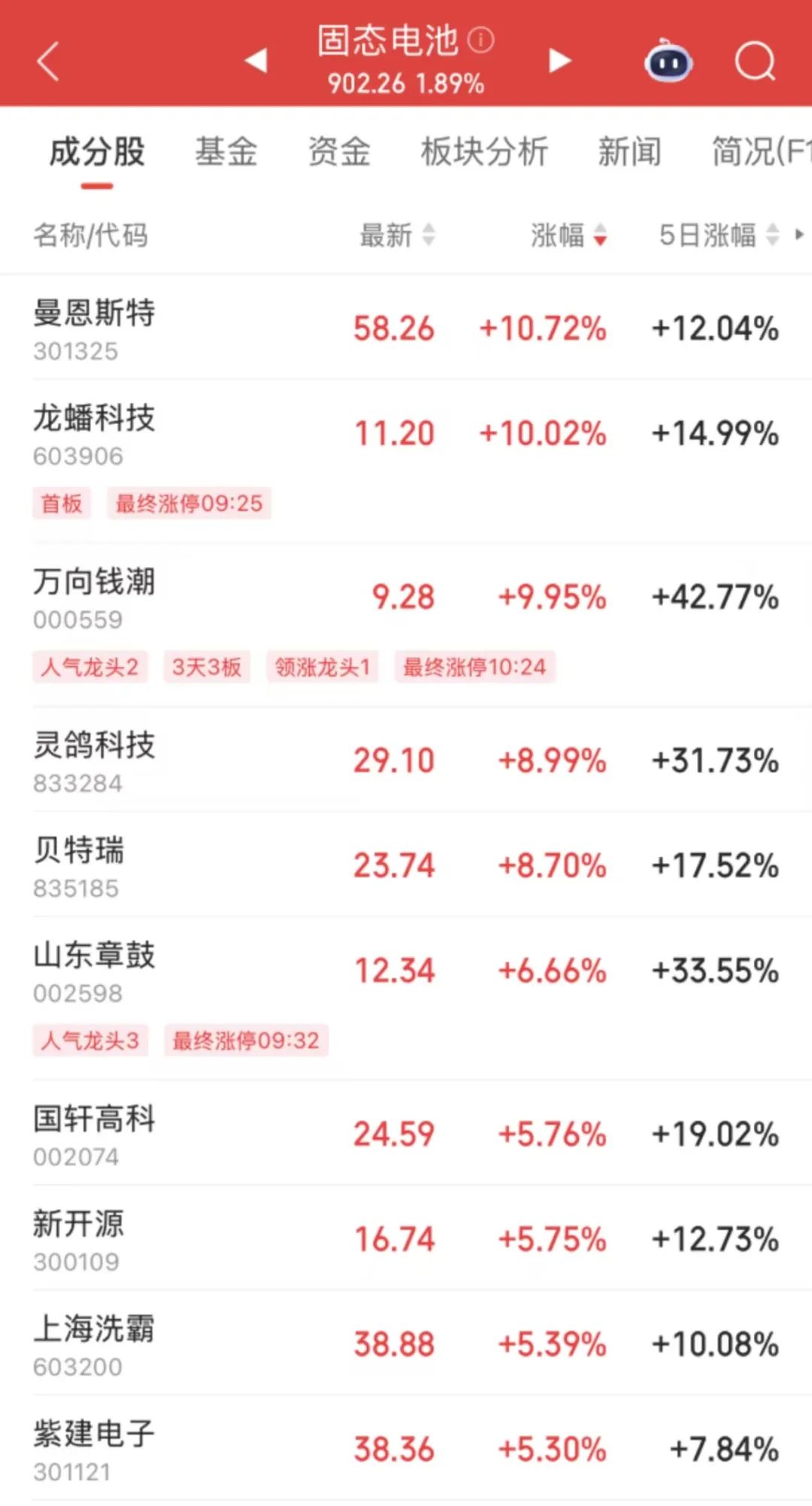Open the 板块分析 tab
This screenshot has height=1506, width=812.
[484, 152]
